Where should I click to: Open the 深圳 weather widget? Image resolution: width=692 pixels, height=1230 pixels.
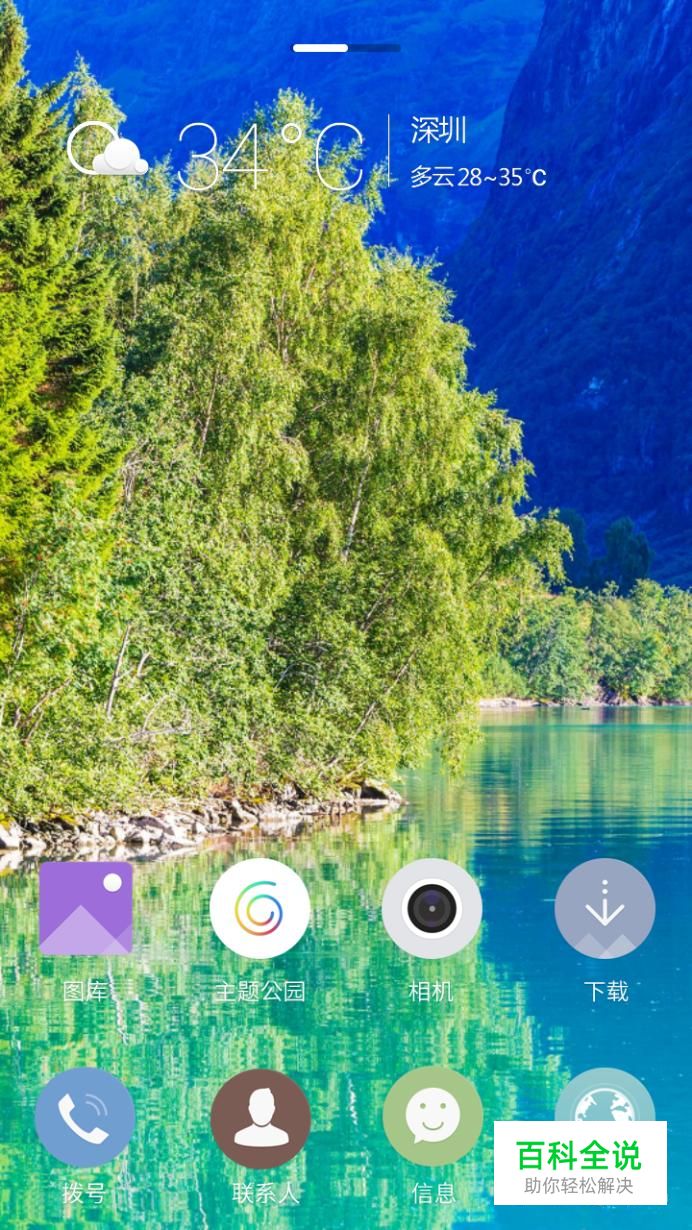coord(308,155)
